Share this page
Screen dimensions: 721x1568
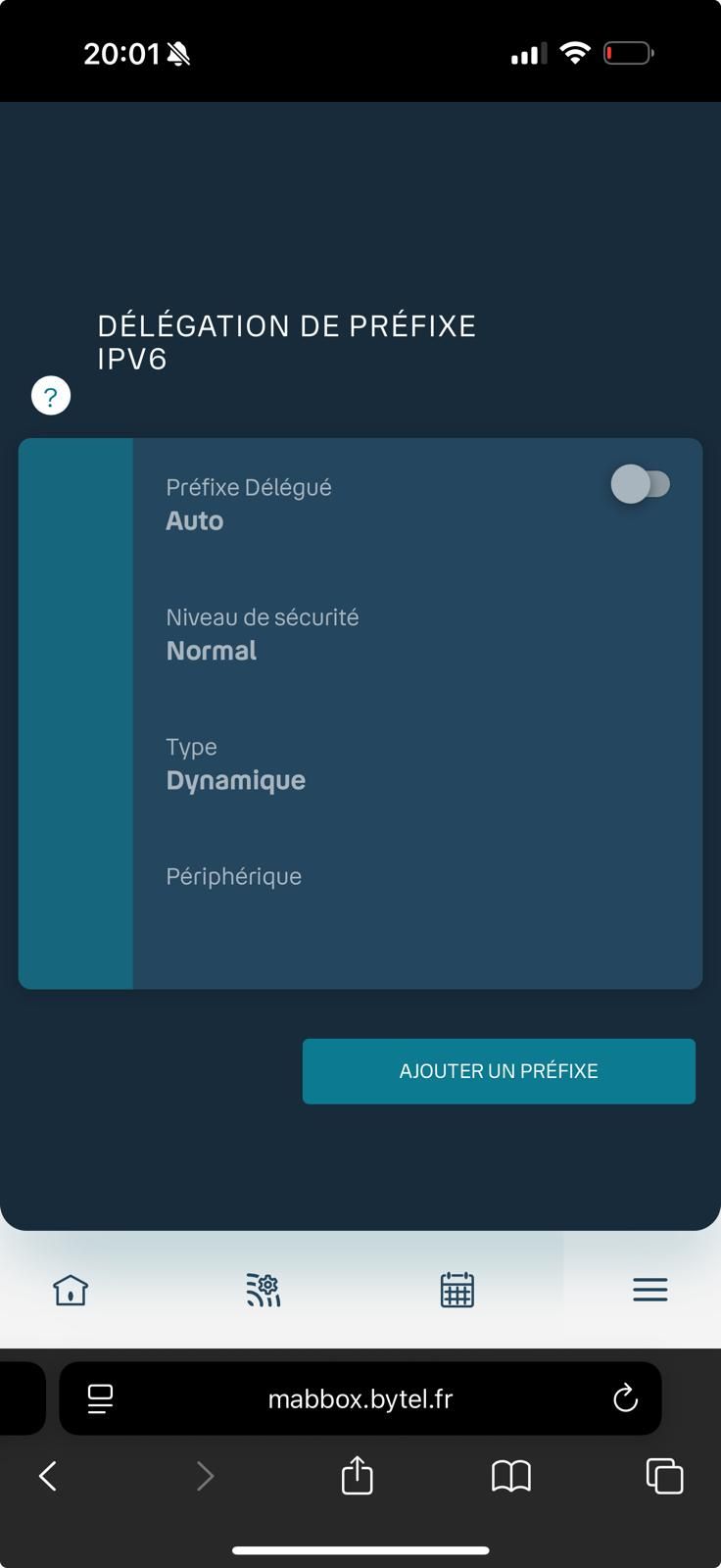[x=357, y=1476]
